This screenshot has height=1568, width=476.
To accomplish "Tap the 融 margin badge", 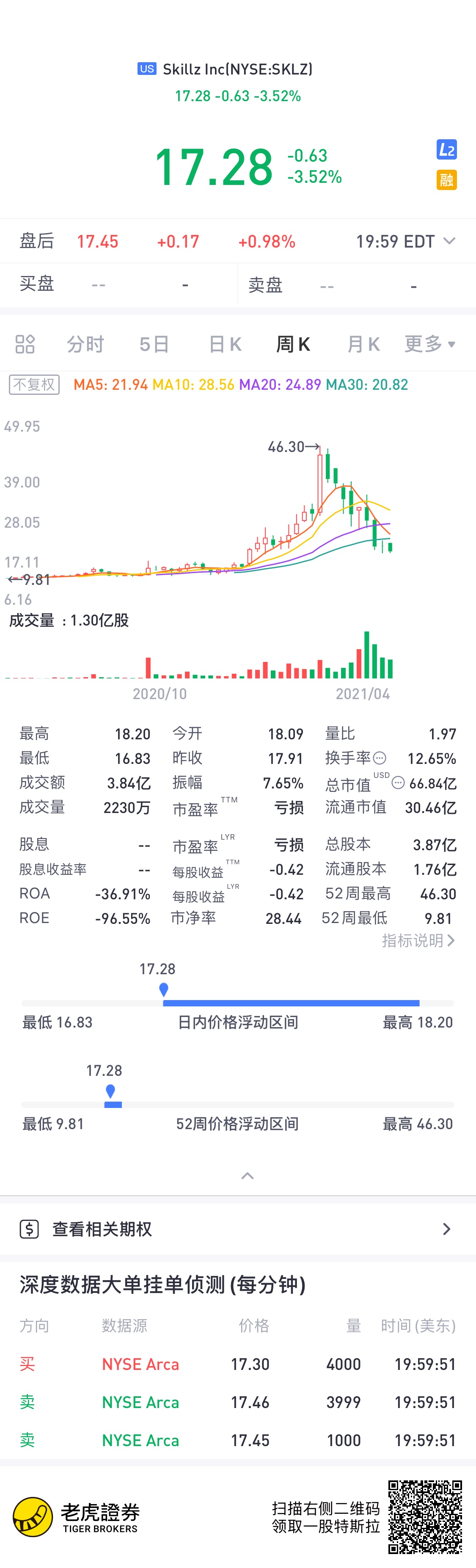I will click(x=446, y=179).
